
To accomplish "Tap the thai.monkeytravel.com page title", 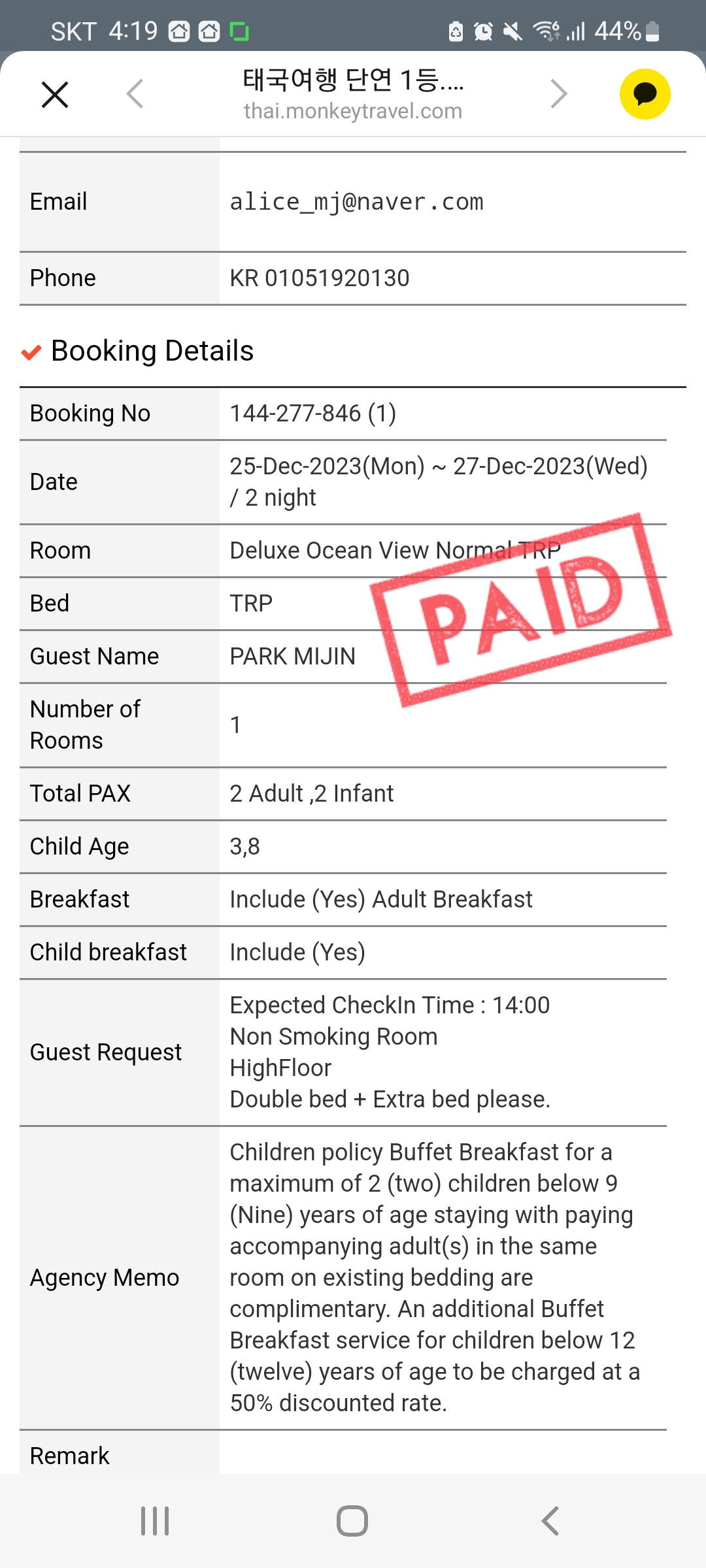I will [353, 94].
